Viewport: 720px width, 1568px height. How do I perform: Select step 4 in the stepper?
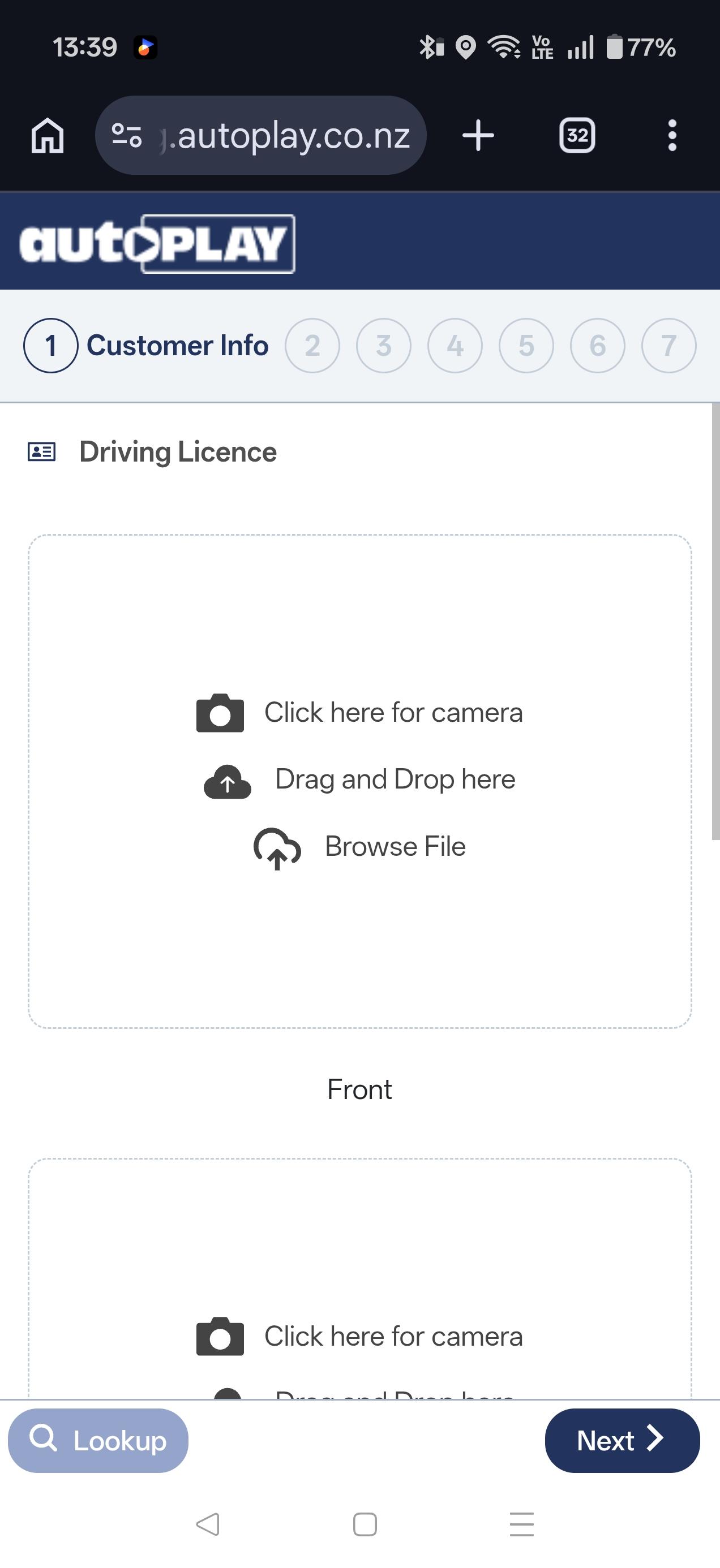(455, 346)
